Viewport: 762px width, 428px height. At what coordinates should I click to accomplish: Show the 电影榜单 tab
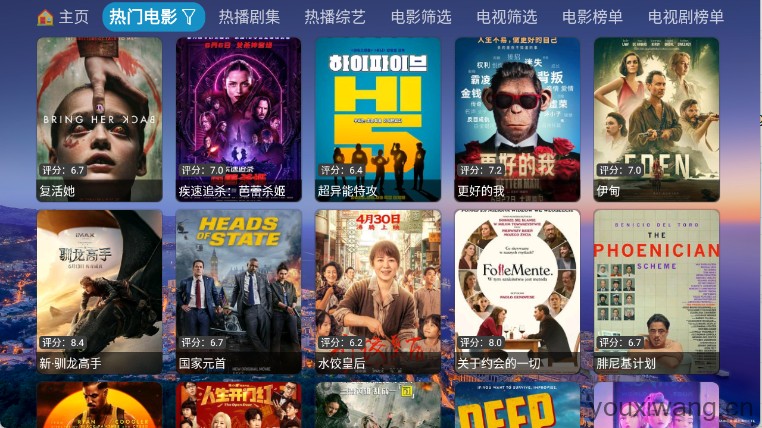[592, 17]
